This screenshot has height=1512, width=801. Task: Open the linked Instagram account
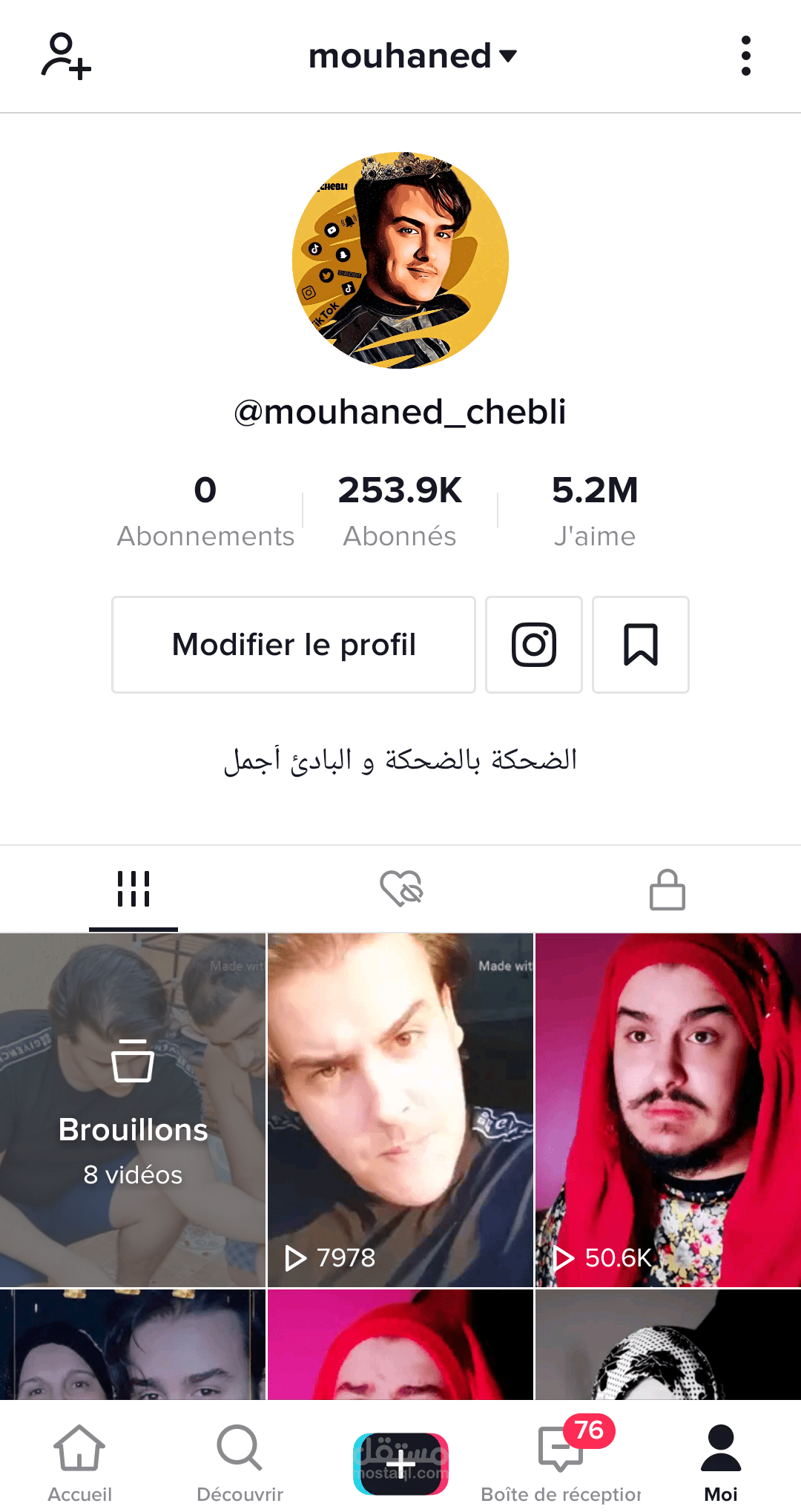point(534,645)
